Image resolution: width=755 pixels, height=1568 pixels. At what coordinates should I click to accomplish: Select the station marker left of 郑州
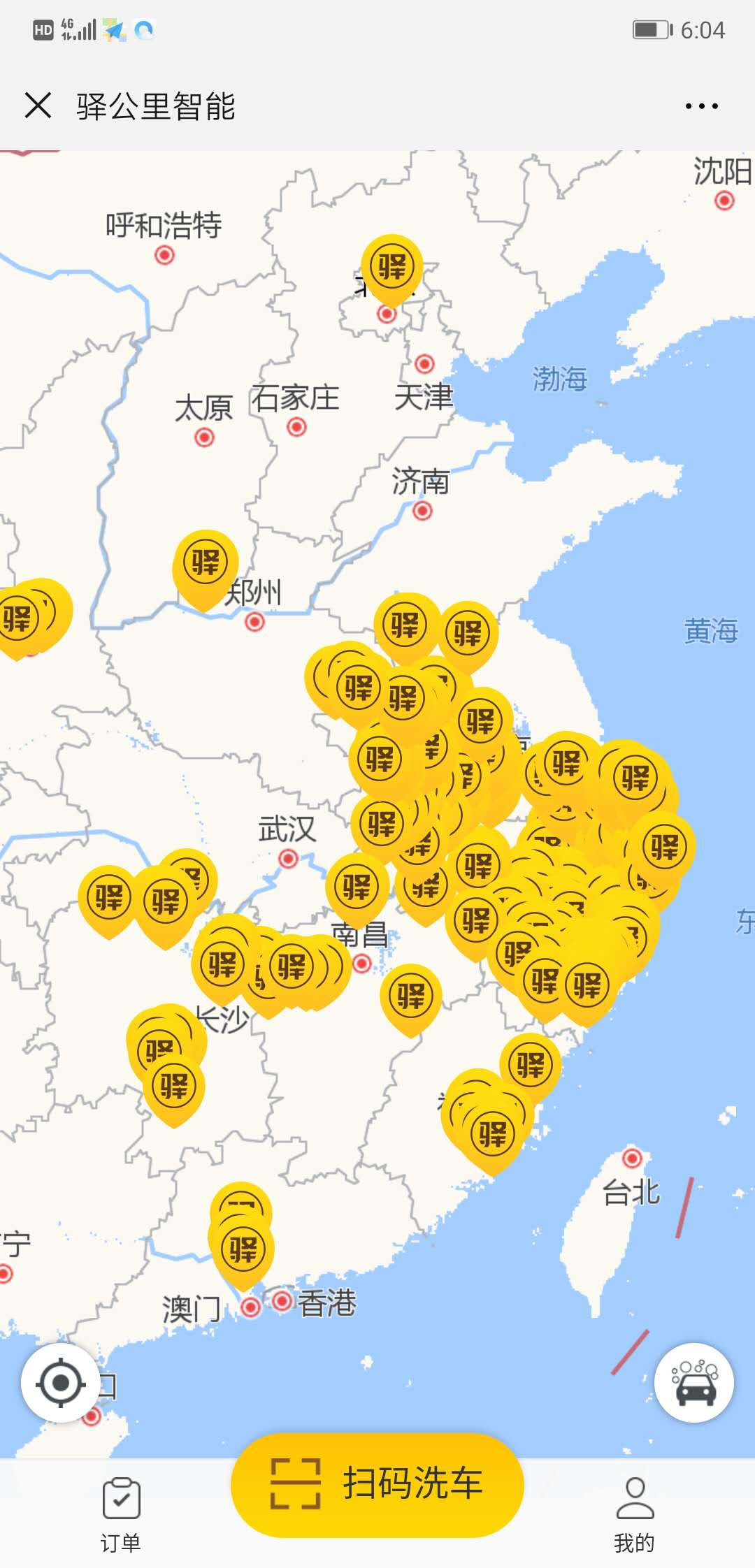point(206,564)
